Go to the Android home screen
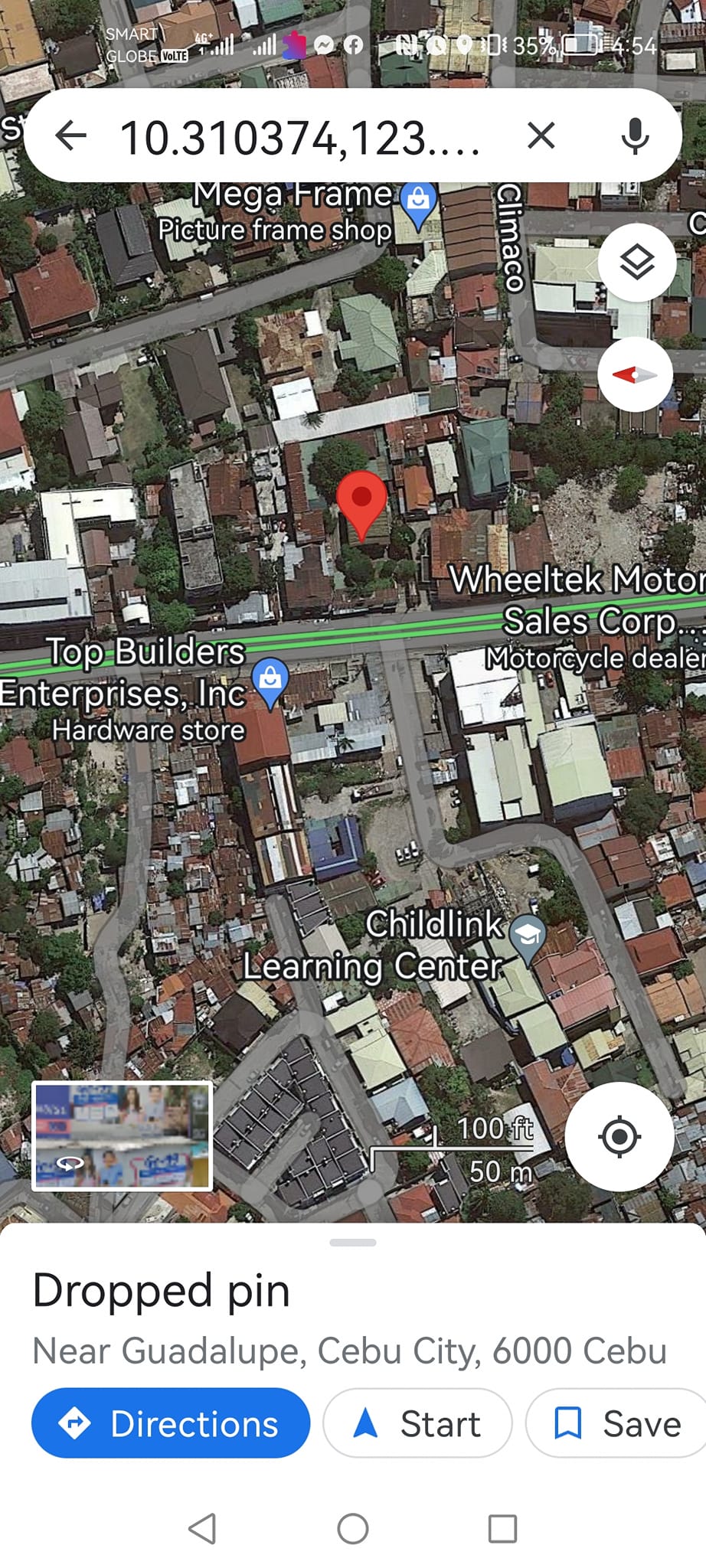The image size is (706, 1568). pos(352,1529)
